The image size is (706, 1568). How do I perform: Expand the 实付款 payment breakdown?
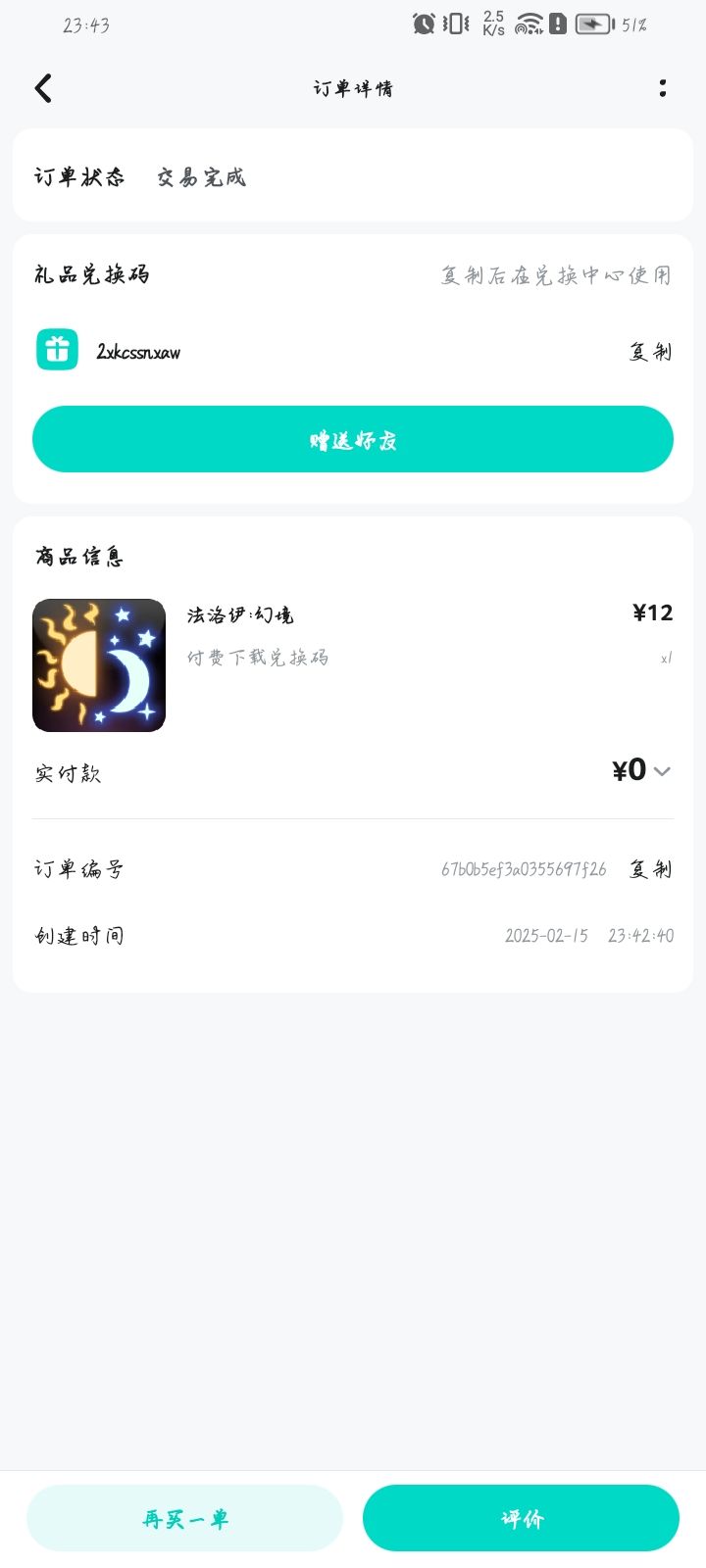pyautogui.click(x=662, y=771)
